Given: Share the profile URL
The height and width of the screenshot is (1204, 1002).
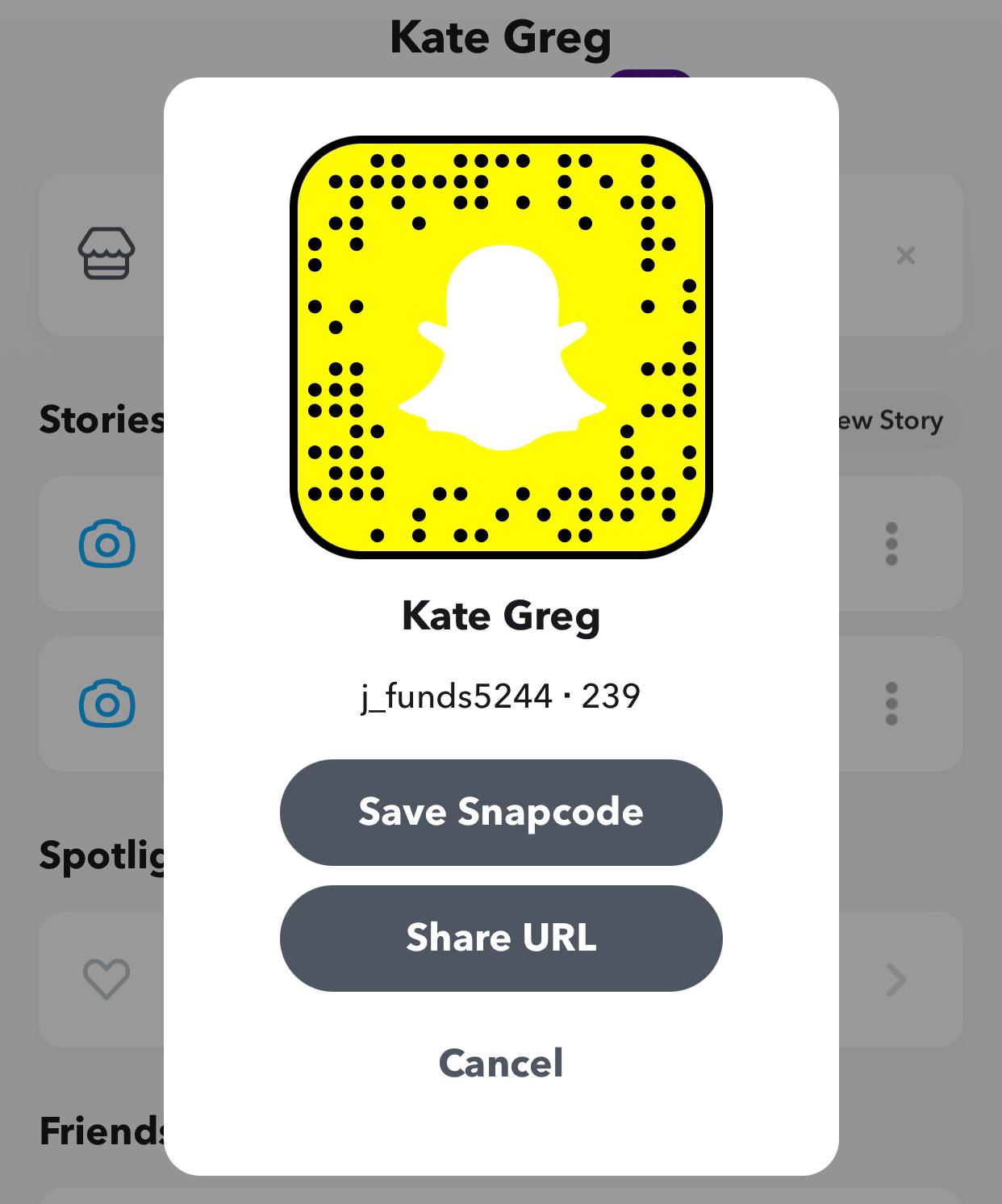Looking at the screenshot, I should (x=501, y=938).
